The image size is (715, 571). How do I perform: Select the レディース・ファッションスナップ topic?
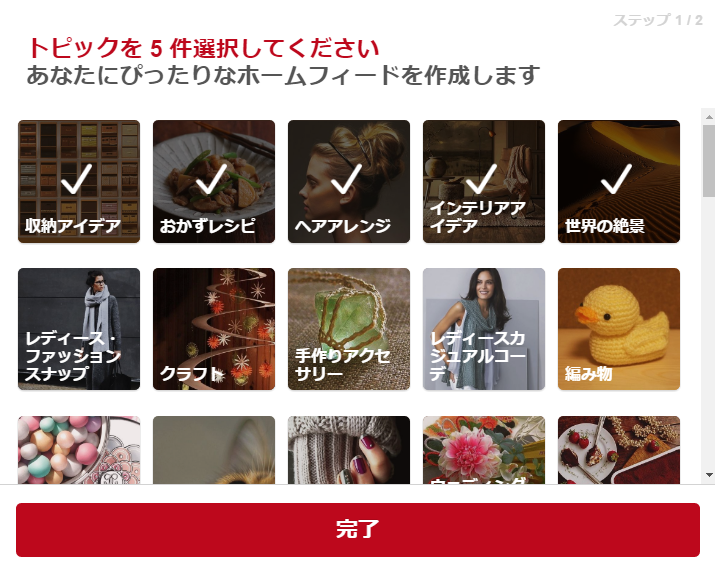coord(79,329)
